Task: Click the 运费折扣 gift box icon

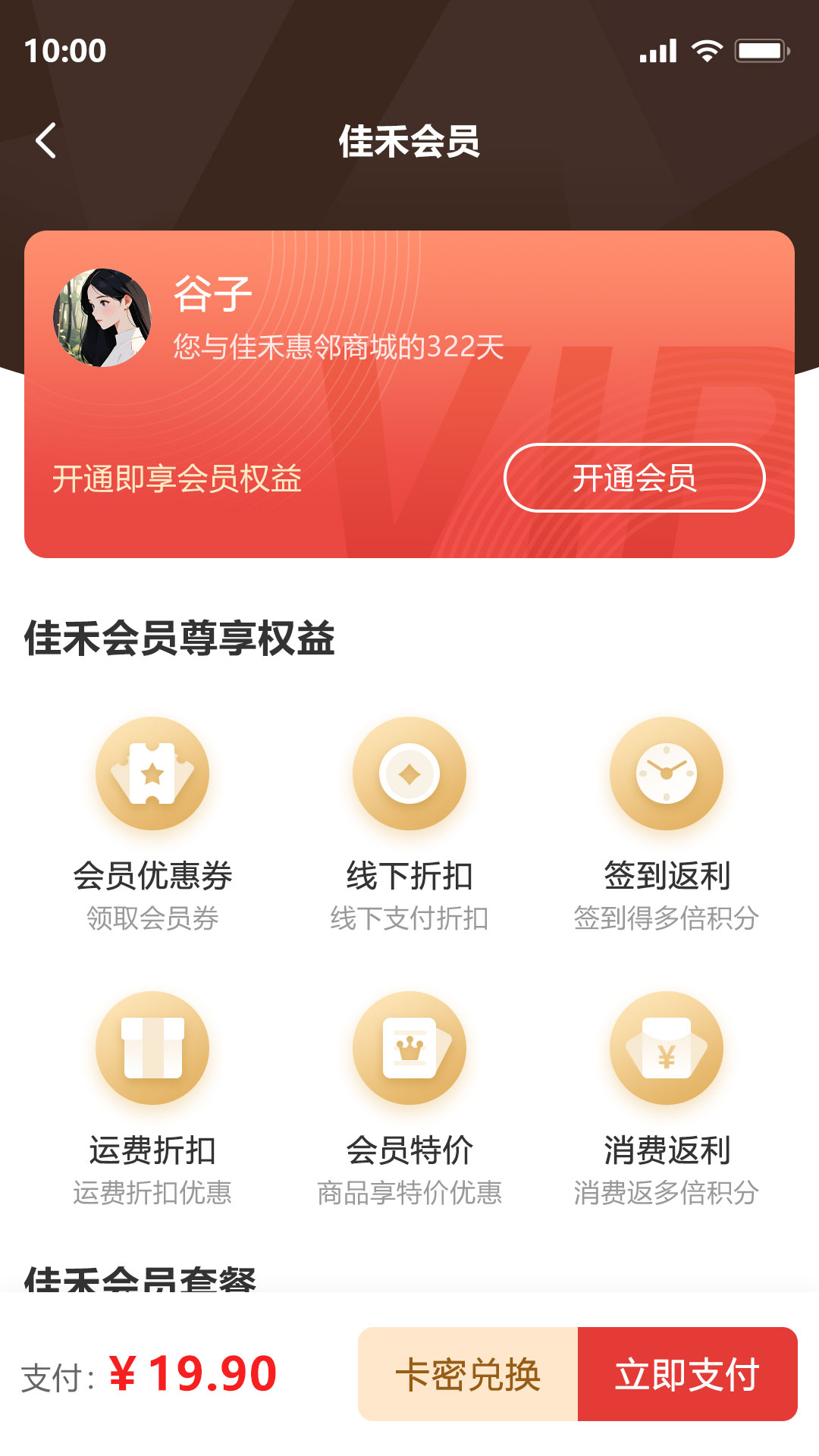Action: point(154,1046)
